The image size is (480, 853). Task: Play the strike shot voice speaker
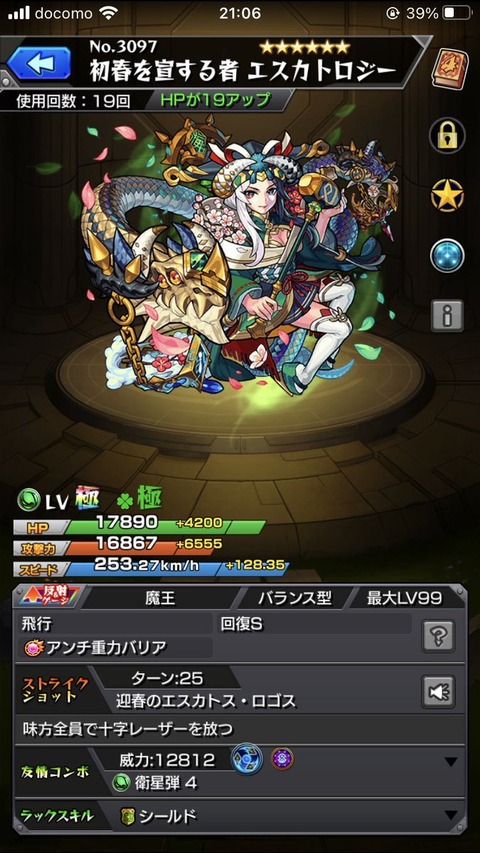tap(438, 692)
